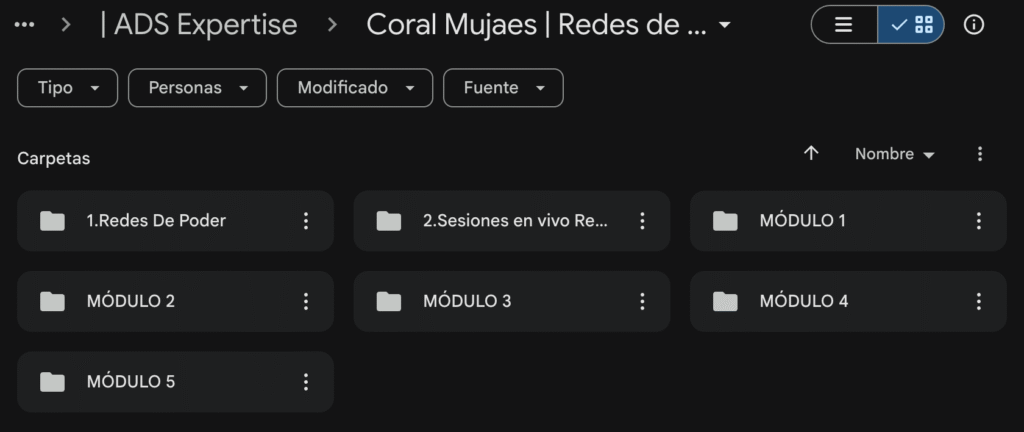The width and height of the screenshot is (1024, 432).
Task: Open the MÓDULO 5 folder
Action: coord(131,382)
